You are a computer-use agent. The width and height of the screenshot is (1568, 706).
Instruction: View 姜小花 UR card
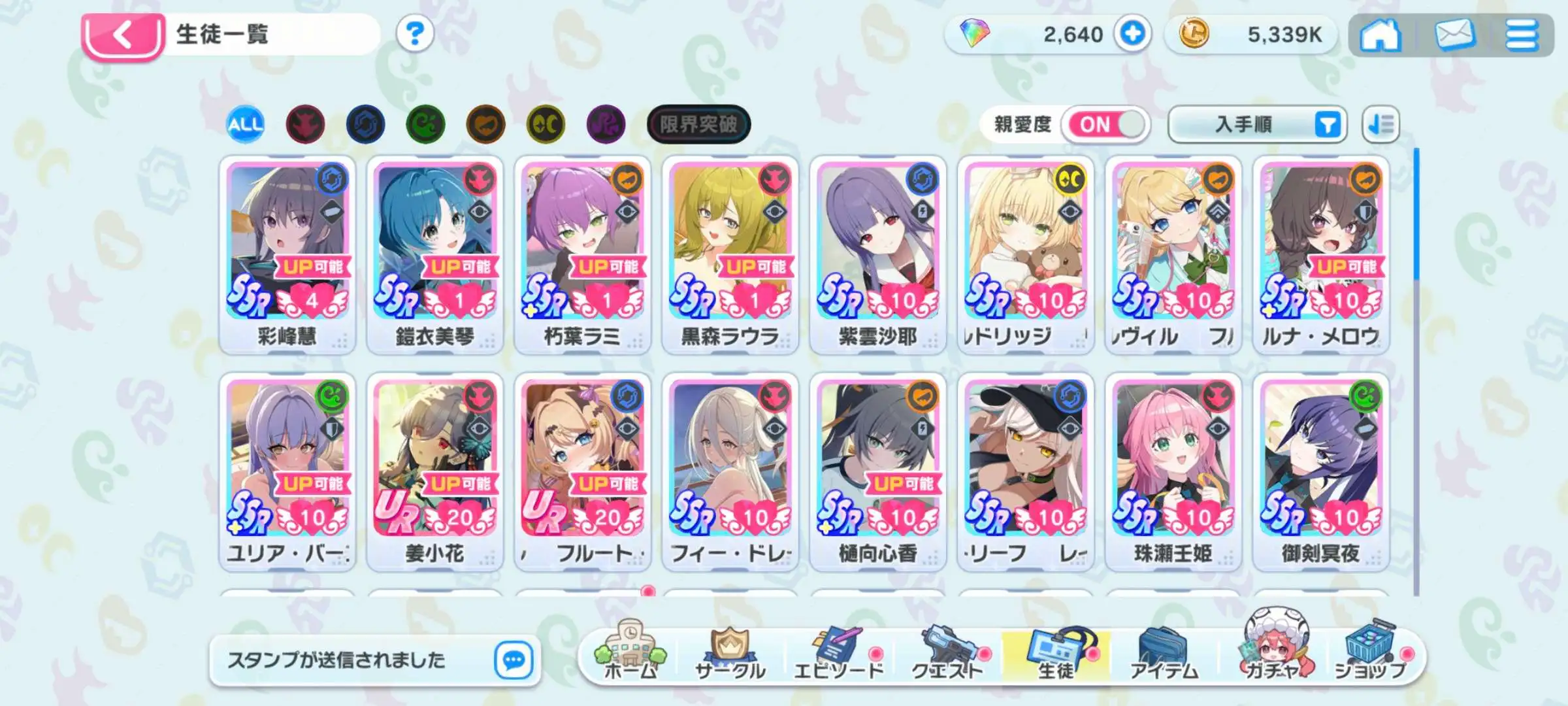click(435, 471)
